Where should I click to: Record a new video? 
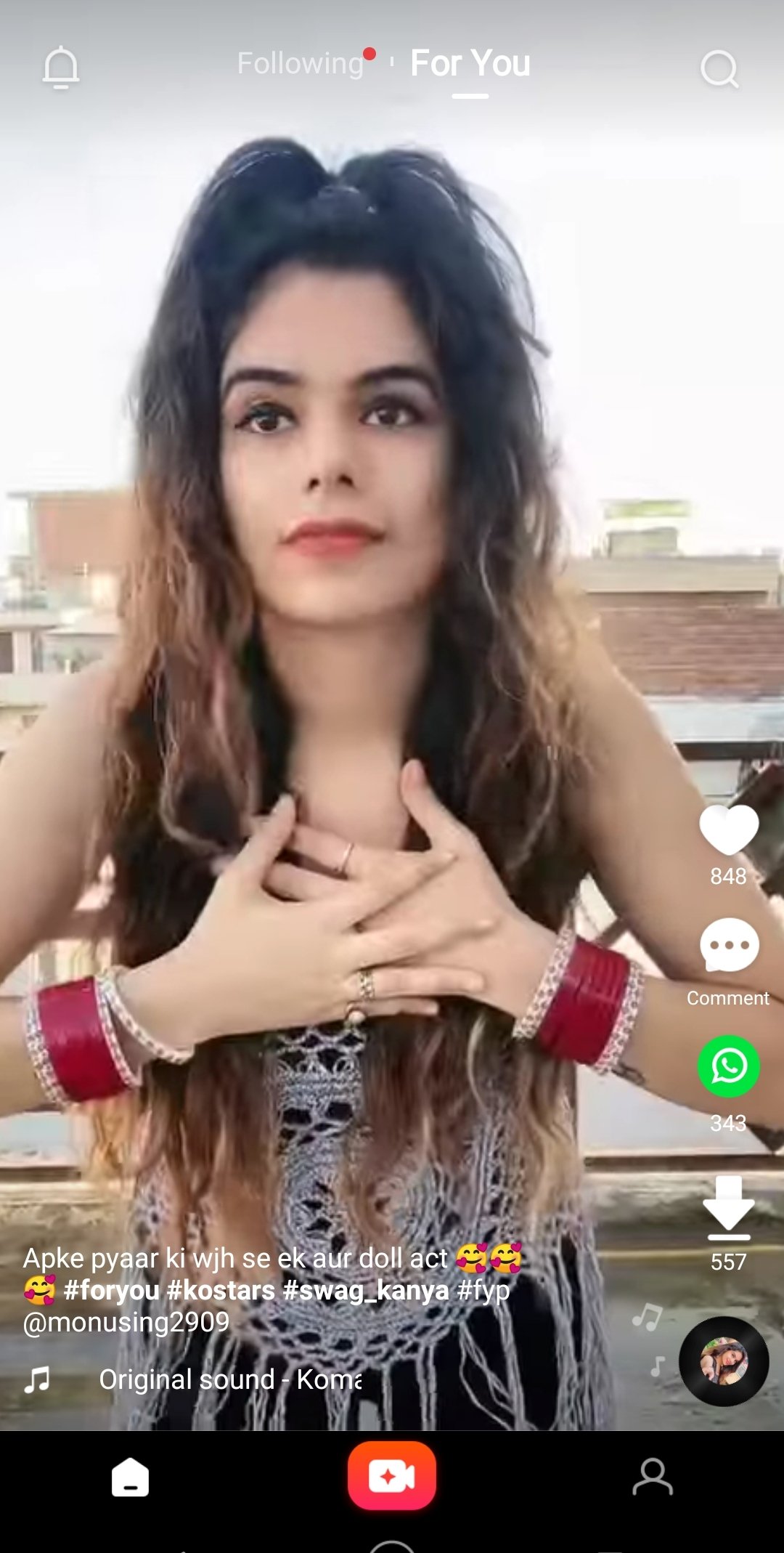pos(392,1476)
